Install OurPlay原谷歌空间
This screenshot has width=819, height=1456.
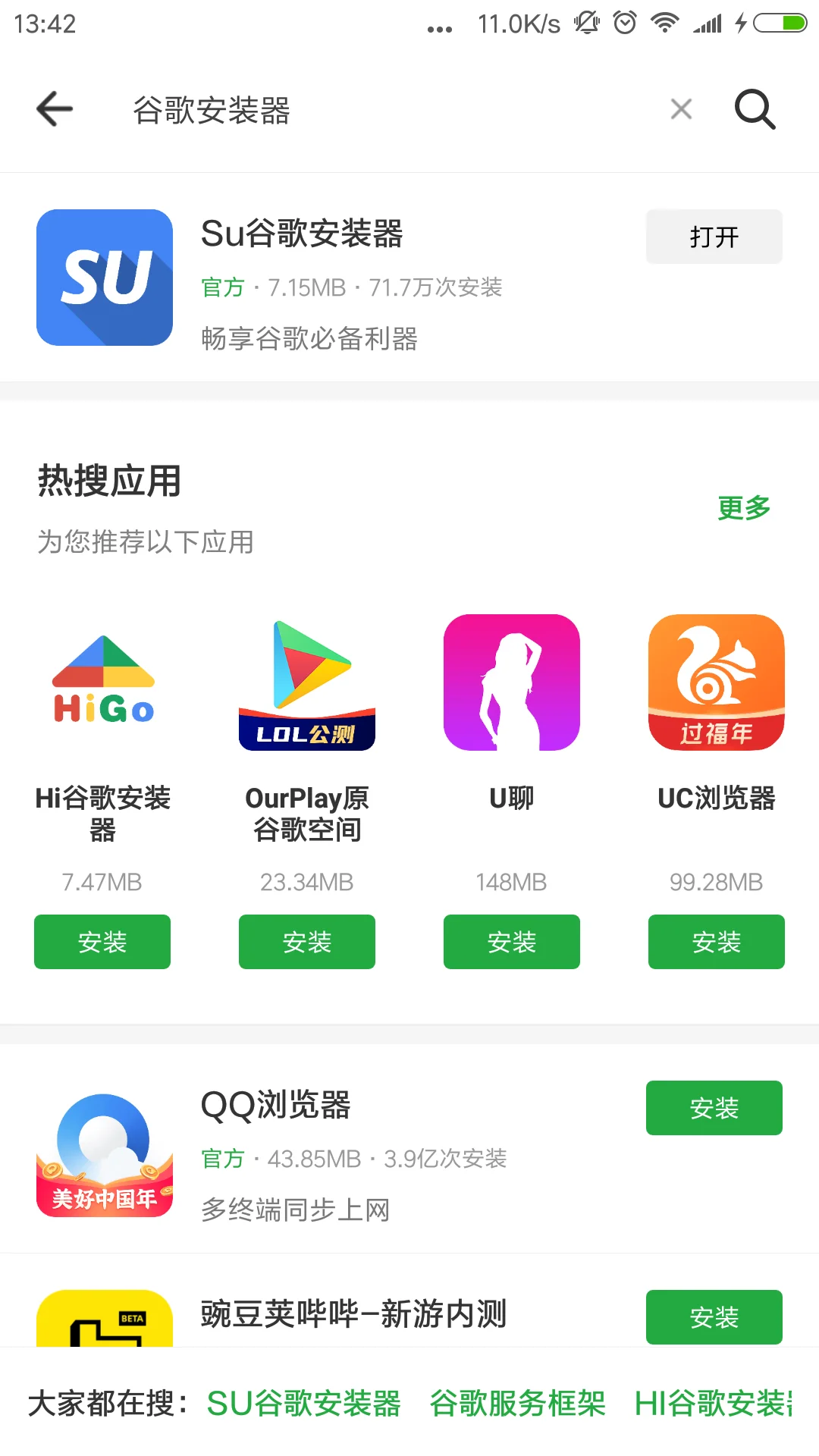pos(307,942)
